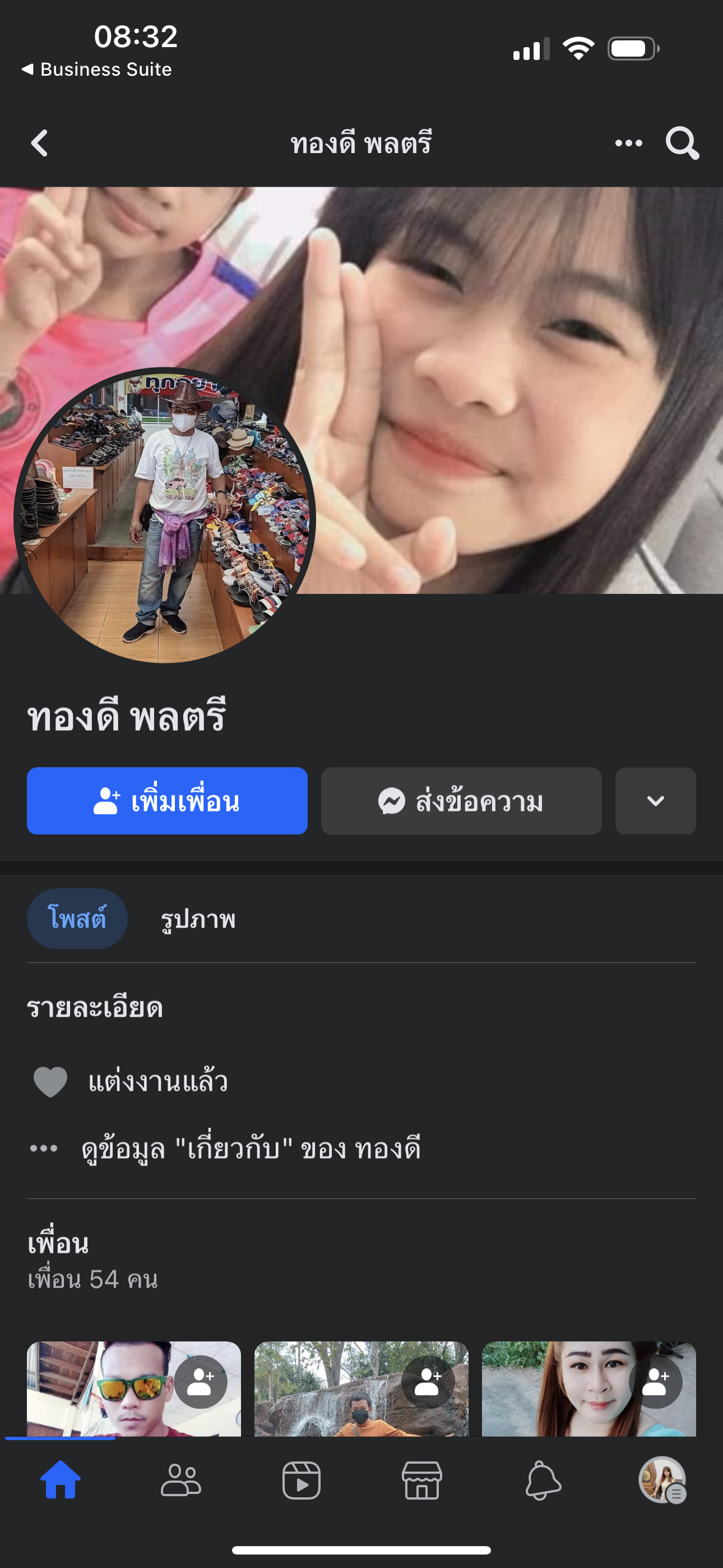The image size is (723, 1568).
Task: Add the woman with orange hair as friend
Action: 655,1382
